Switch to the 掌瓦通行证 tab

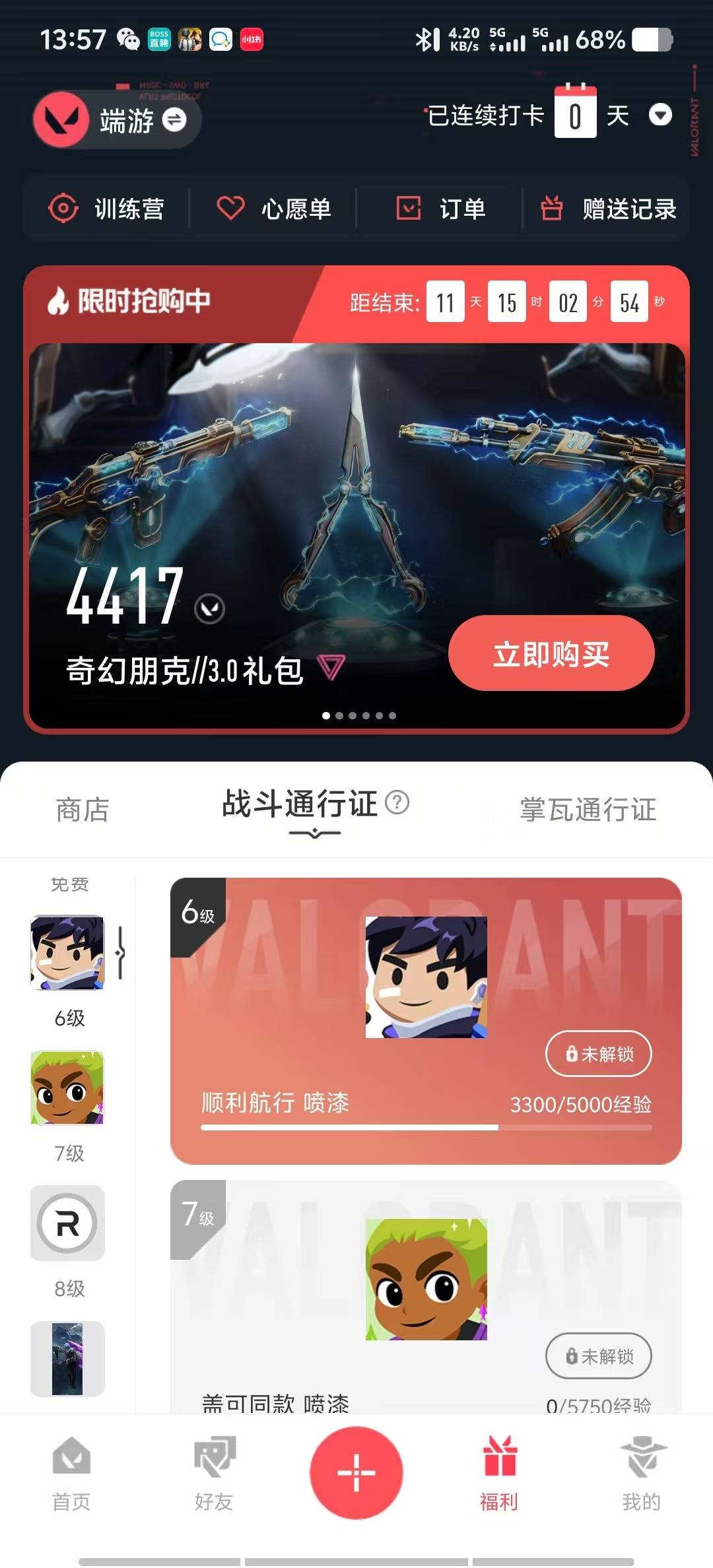point(588,810)
